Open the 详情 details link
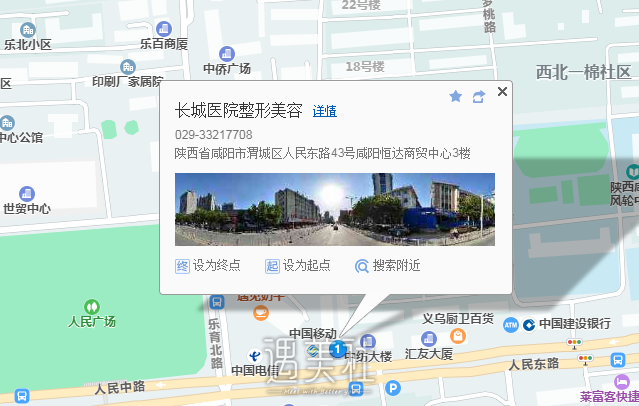 [x=324, y=111]
